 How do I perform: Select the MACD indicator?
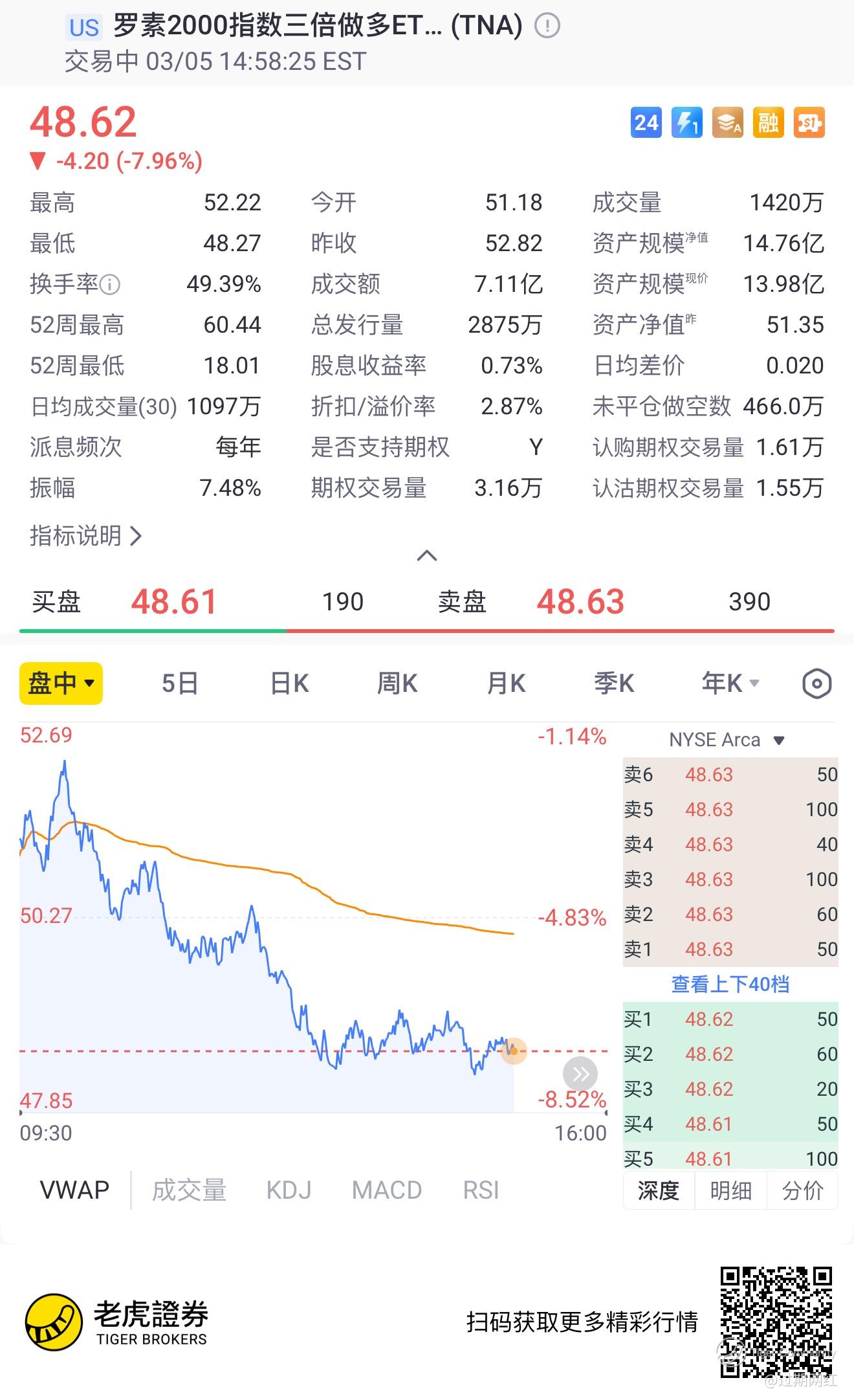tap(387, 1190)
